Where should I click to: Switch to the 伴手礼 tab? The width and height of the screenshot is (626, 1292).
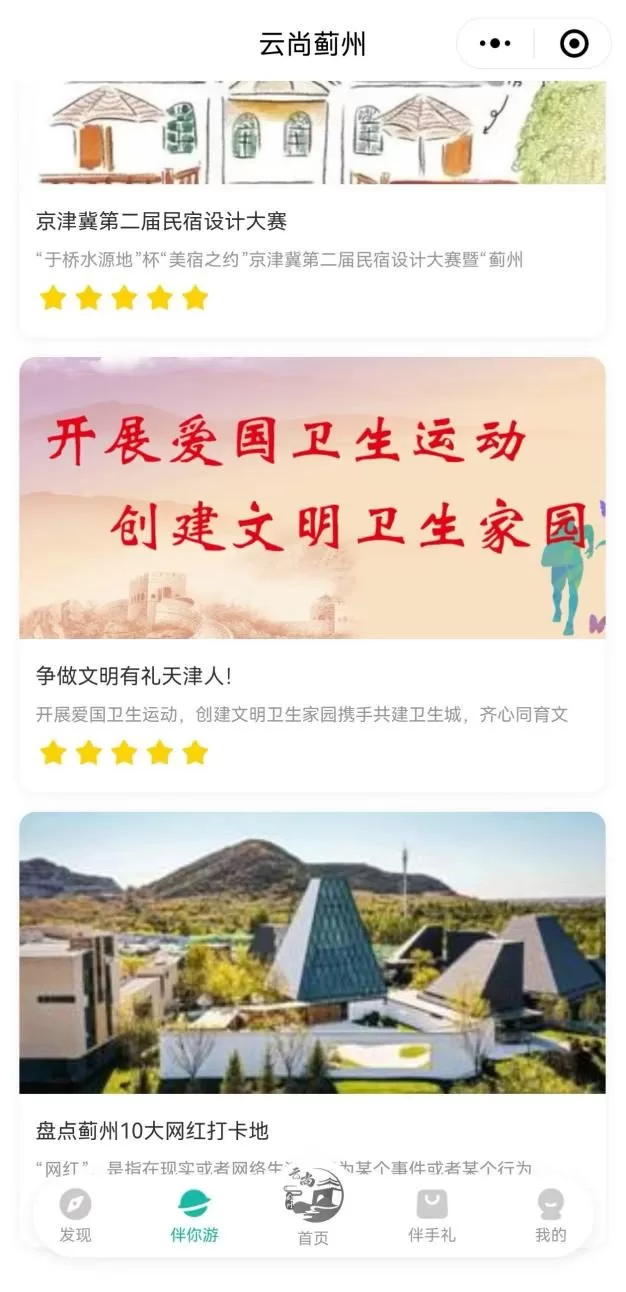pos(432,1214)
